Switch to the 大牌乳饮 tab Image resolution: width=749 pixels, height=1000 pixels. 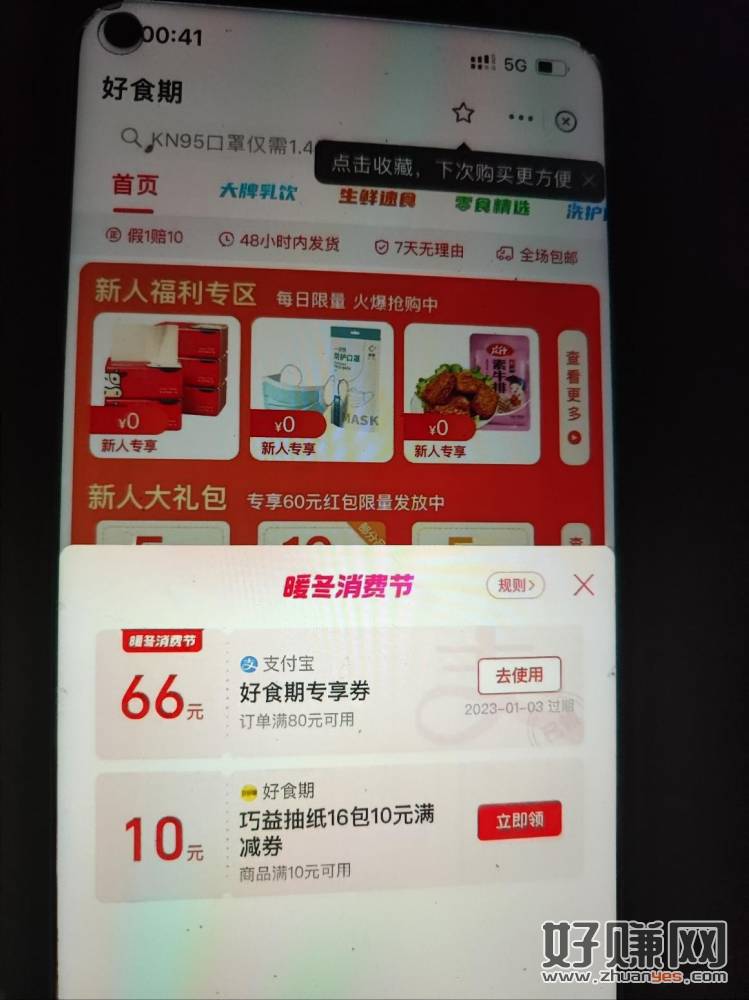pyautogui.click(x=258, y=191)
